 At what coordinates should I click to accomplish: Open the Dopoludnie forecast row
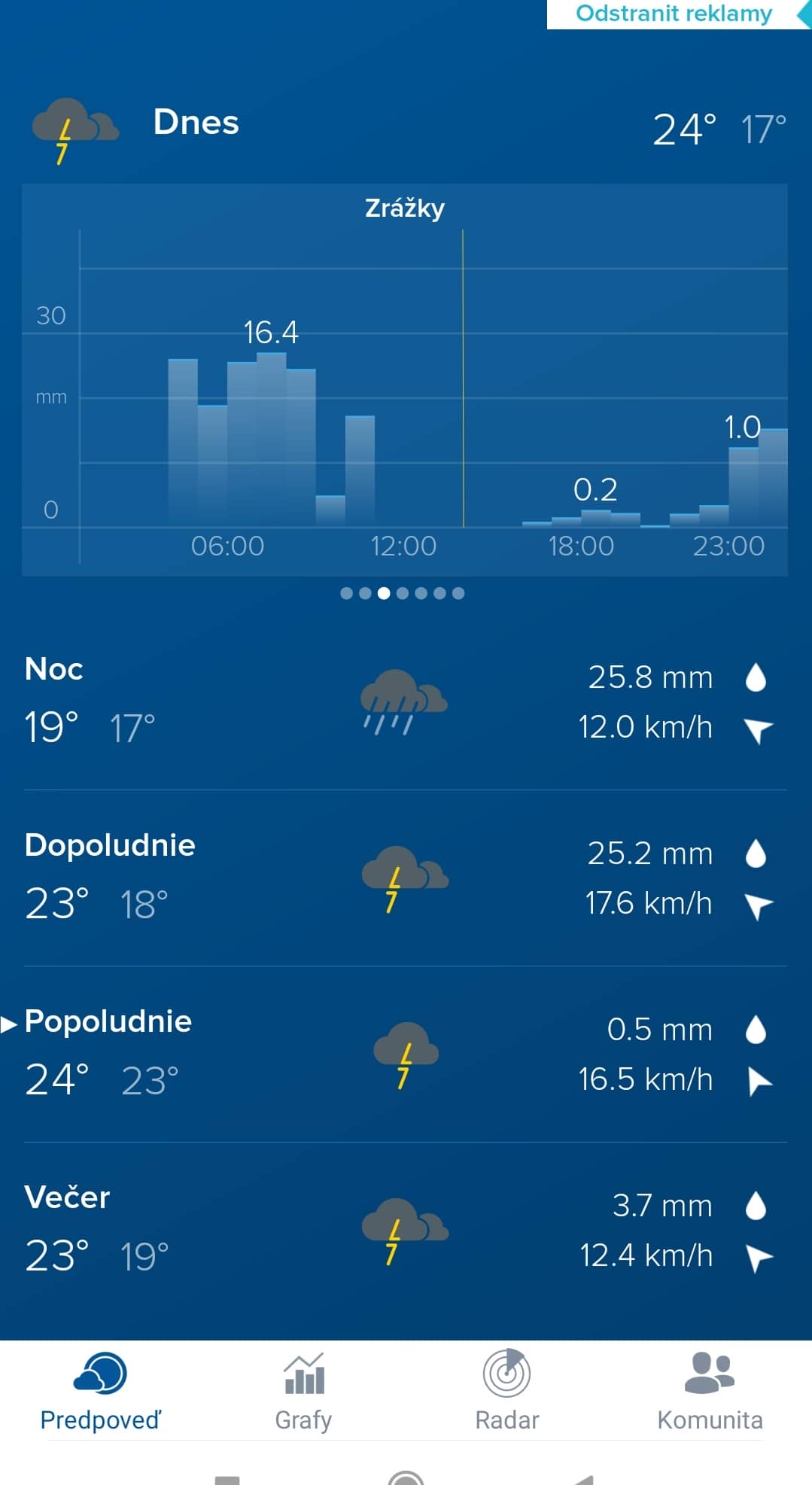tap(406, 878)
